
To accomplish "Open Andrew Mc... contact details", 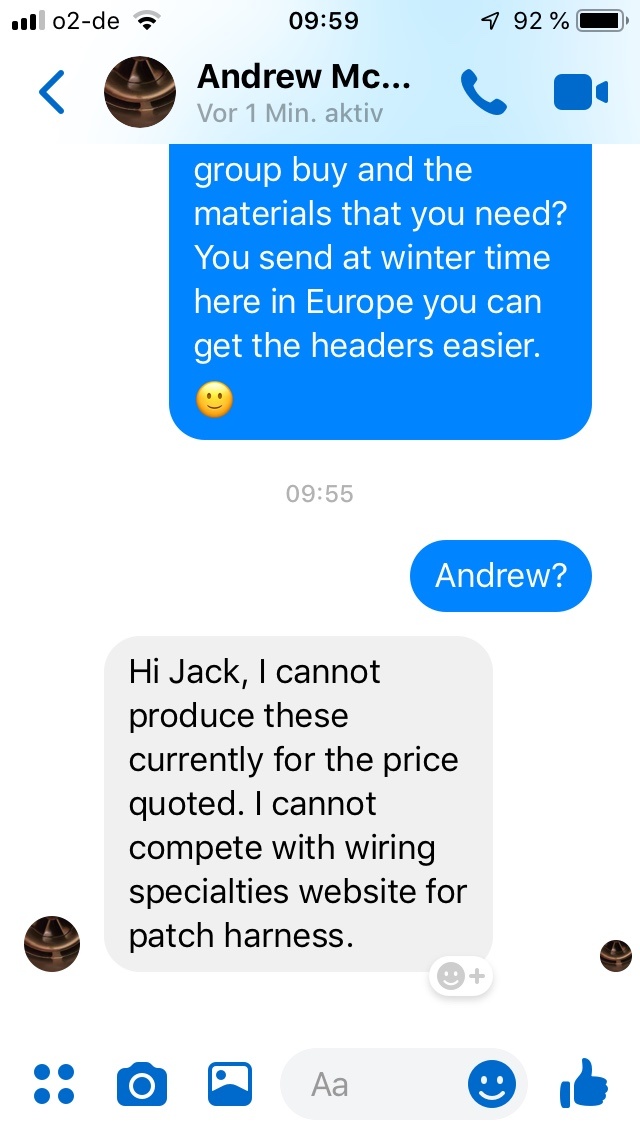I will point(303,91).
